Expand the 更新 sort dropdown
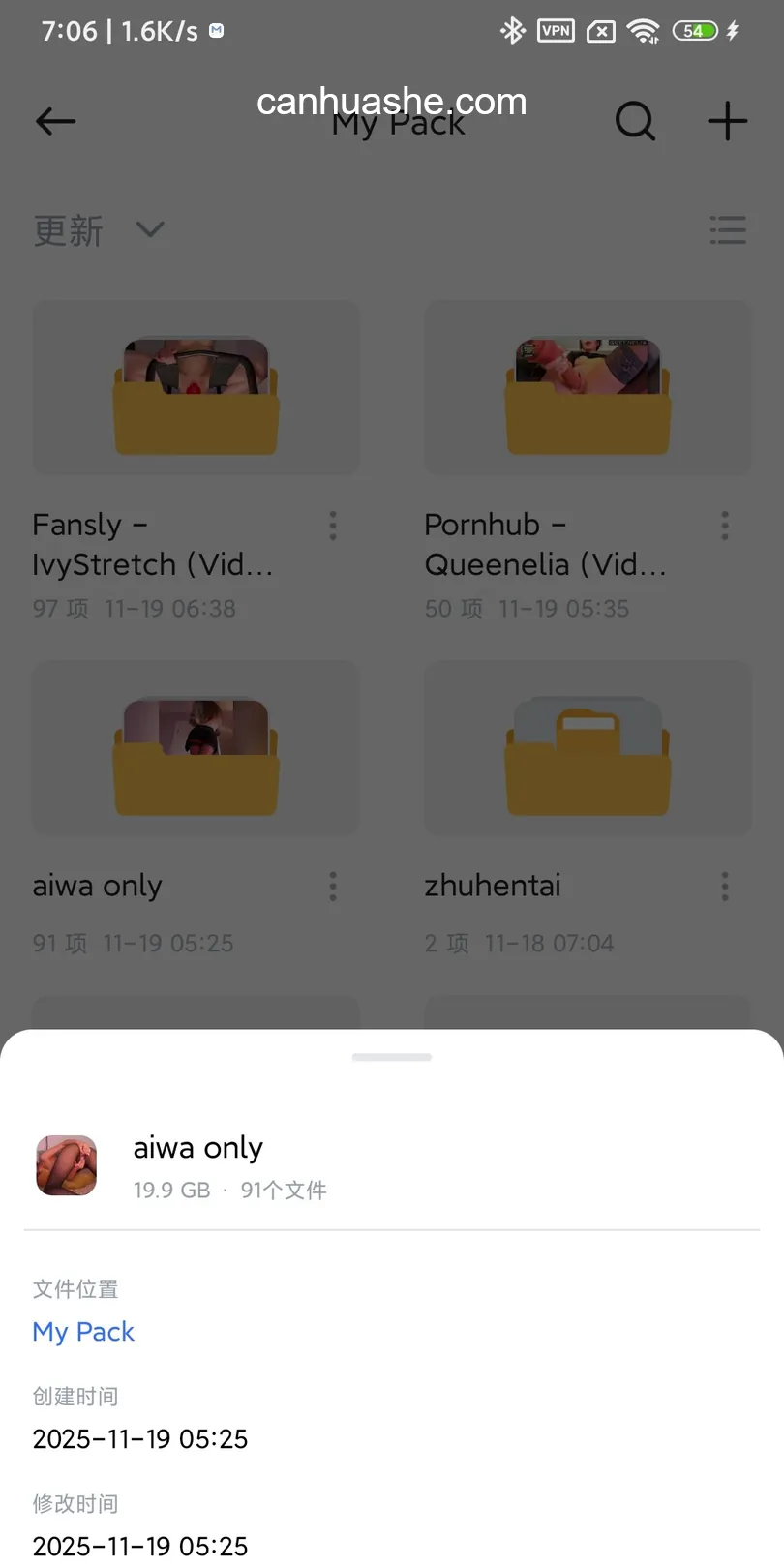Screen dimensions: 784x1568 pos(68,230)
